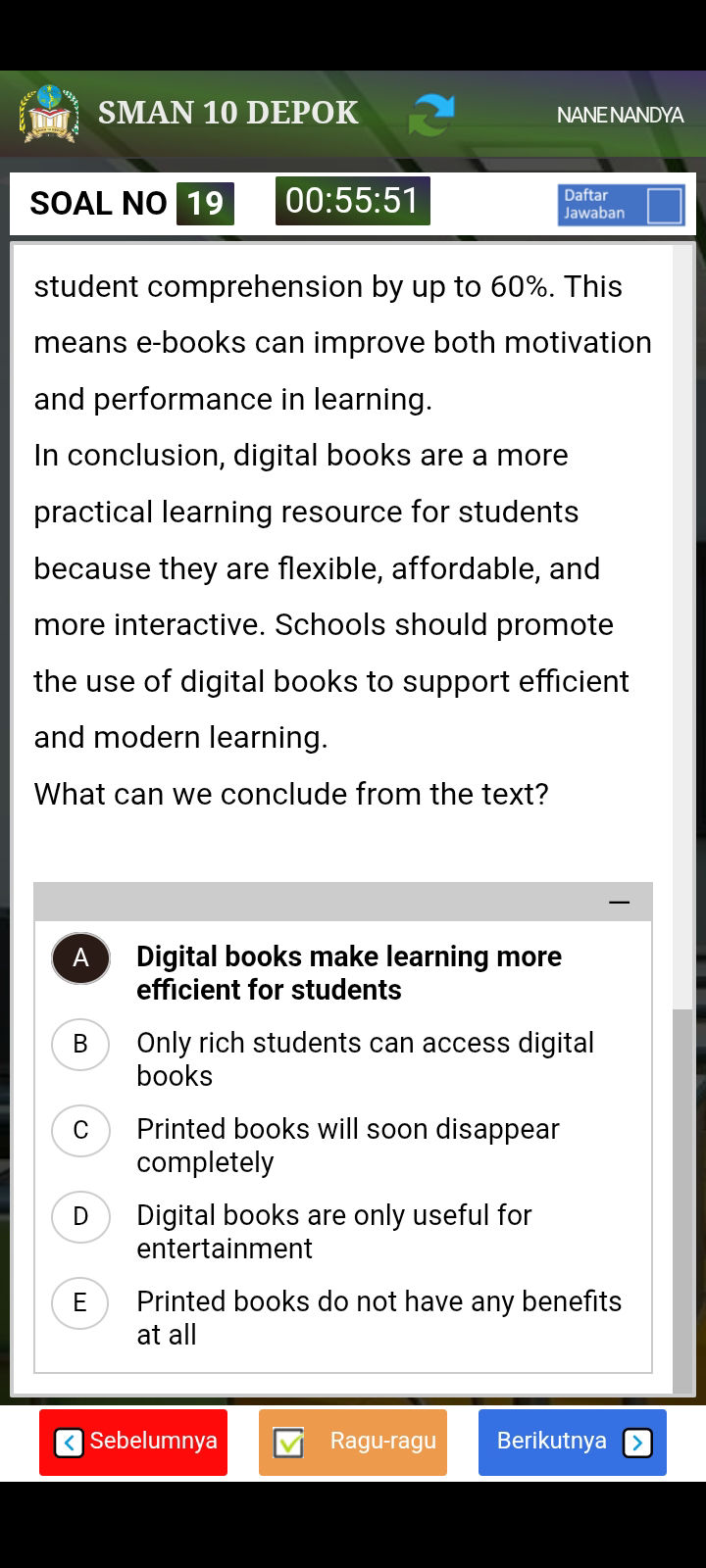Image resolution: width=706 pixels, height=1568 pixels.
Task: Select answer option D radio button
Action: pyautogui.click(x=79, y=1217)
